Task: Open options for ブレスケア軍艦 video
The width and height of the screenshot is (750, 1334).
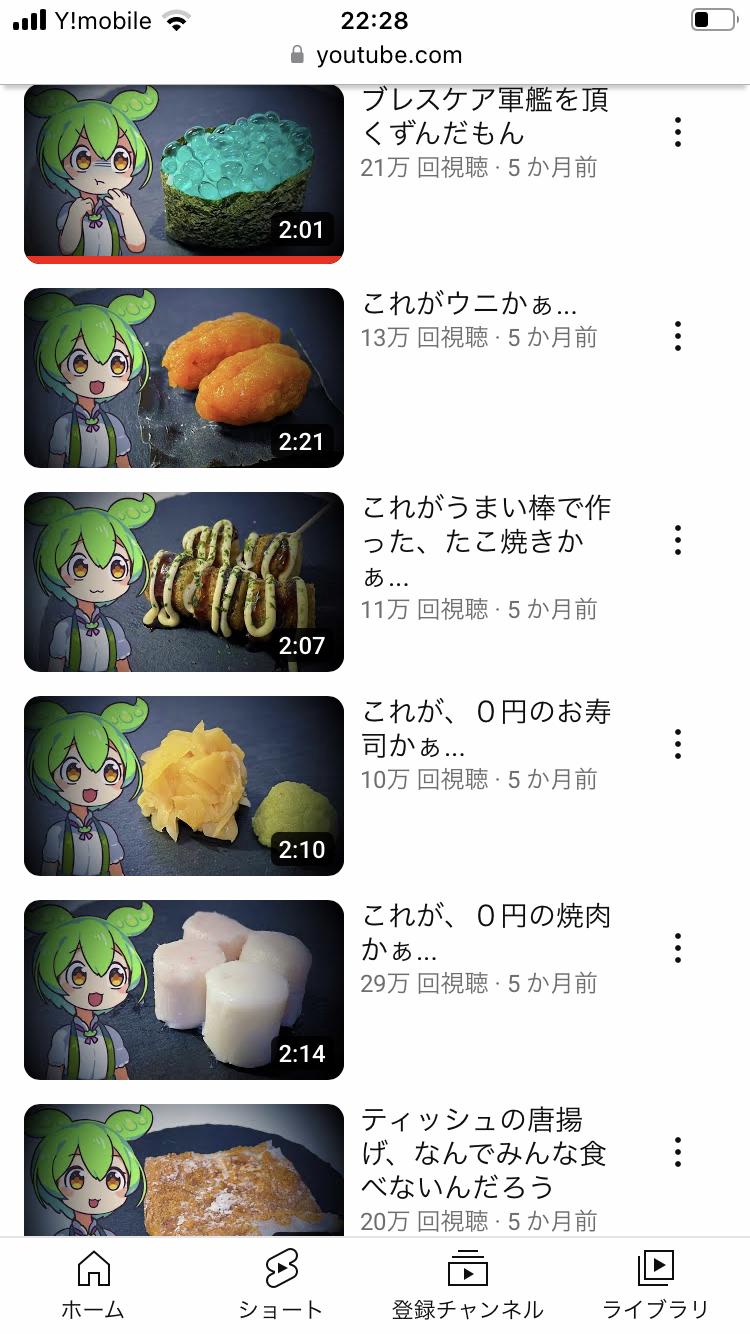Action: (678, 132)
